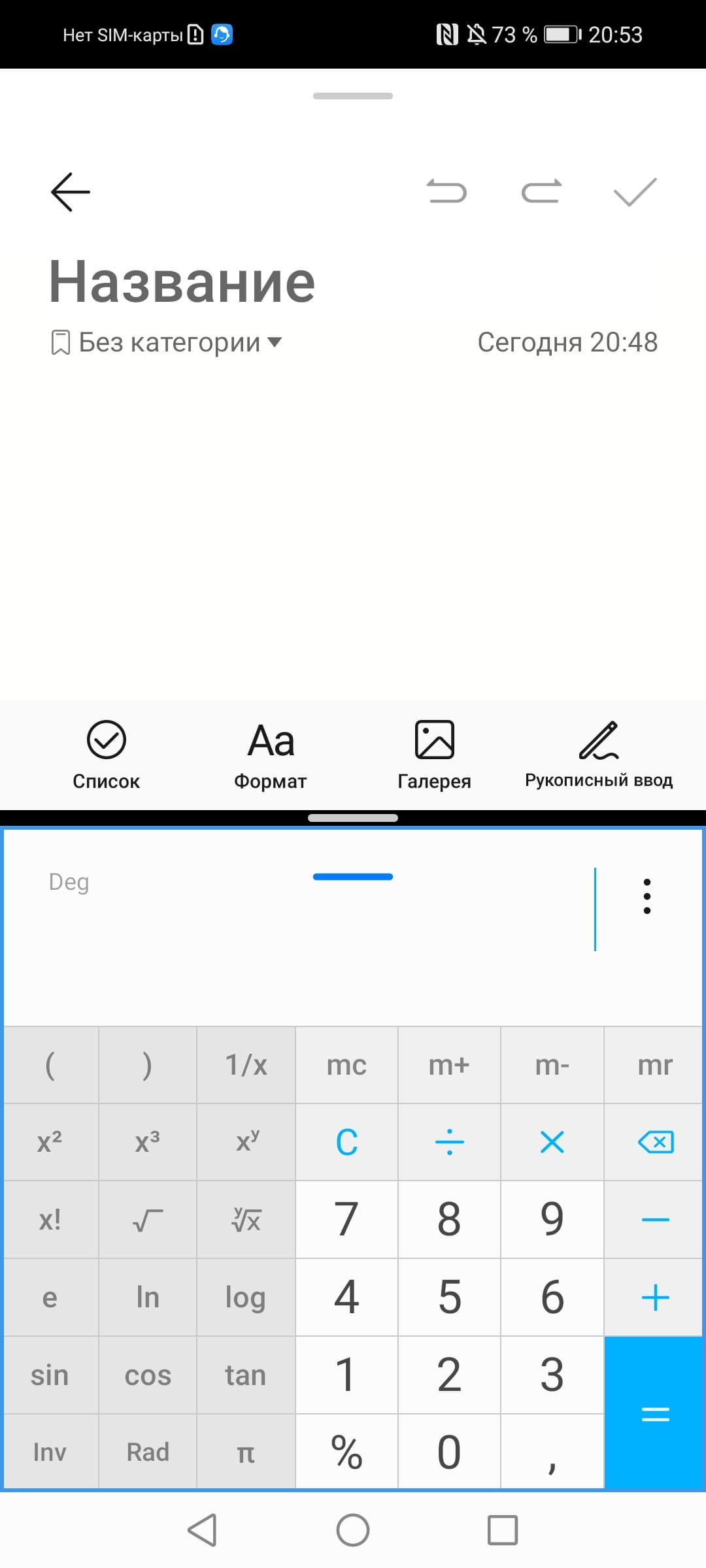Open recent apps from navigation bar
The width and height of the screenshot is (706, 1568).
click(x=502, y=1530)
